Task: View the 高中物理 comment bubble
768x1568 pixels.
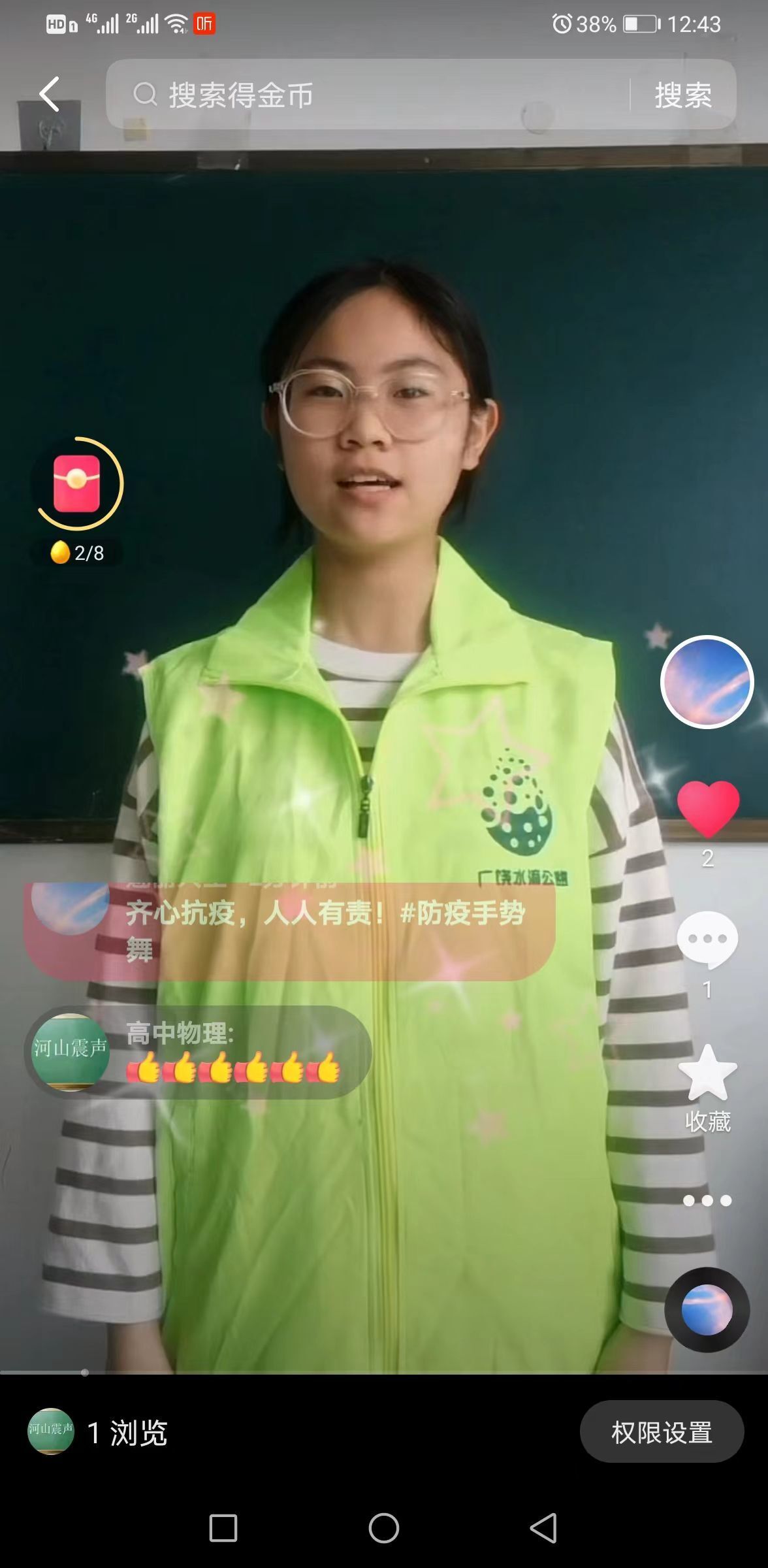Action: [x=199, y=1052]
